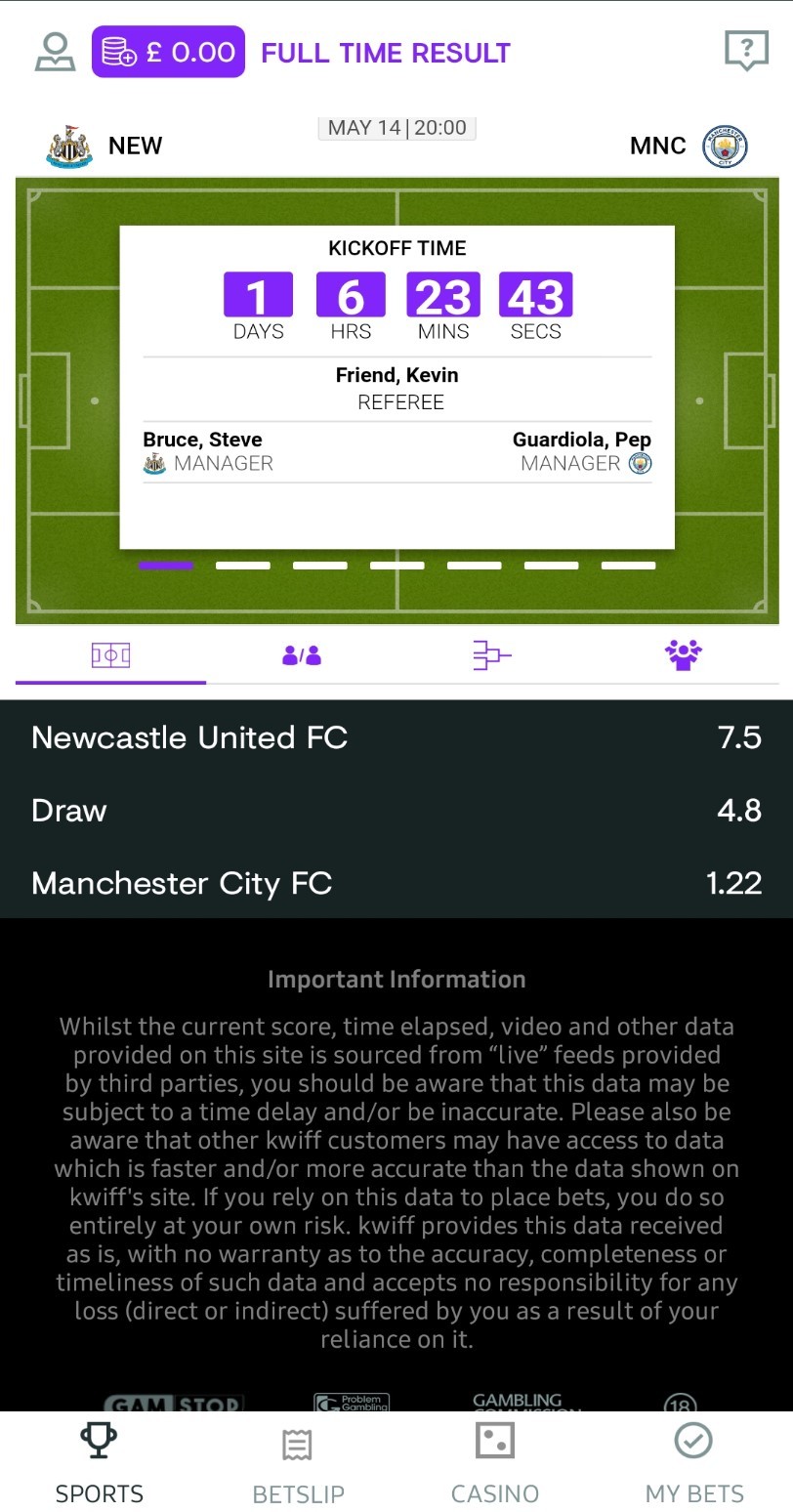Go to the second match info slide
This screenshot has height=1512, width=793.
tap(243, 565)
